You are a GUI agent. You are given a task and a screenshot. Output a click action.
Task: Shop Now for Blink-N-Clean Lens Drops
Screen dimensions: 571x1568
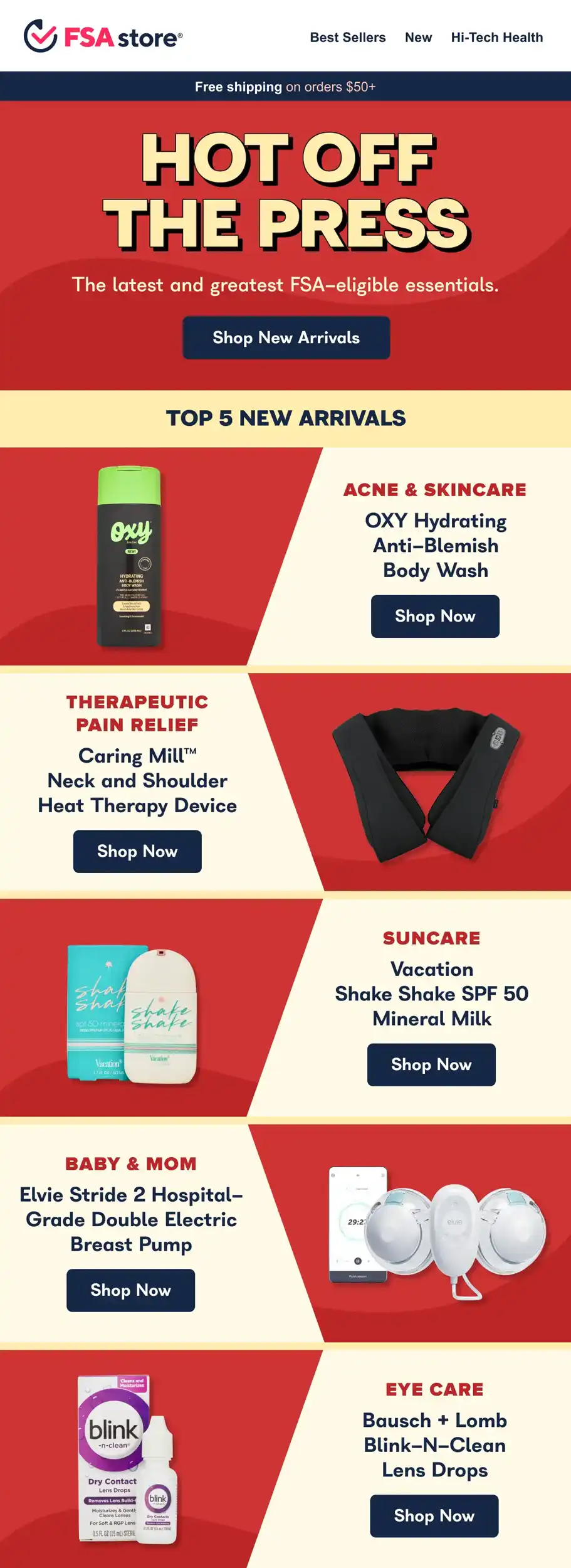(434, 1515)
